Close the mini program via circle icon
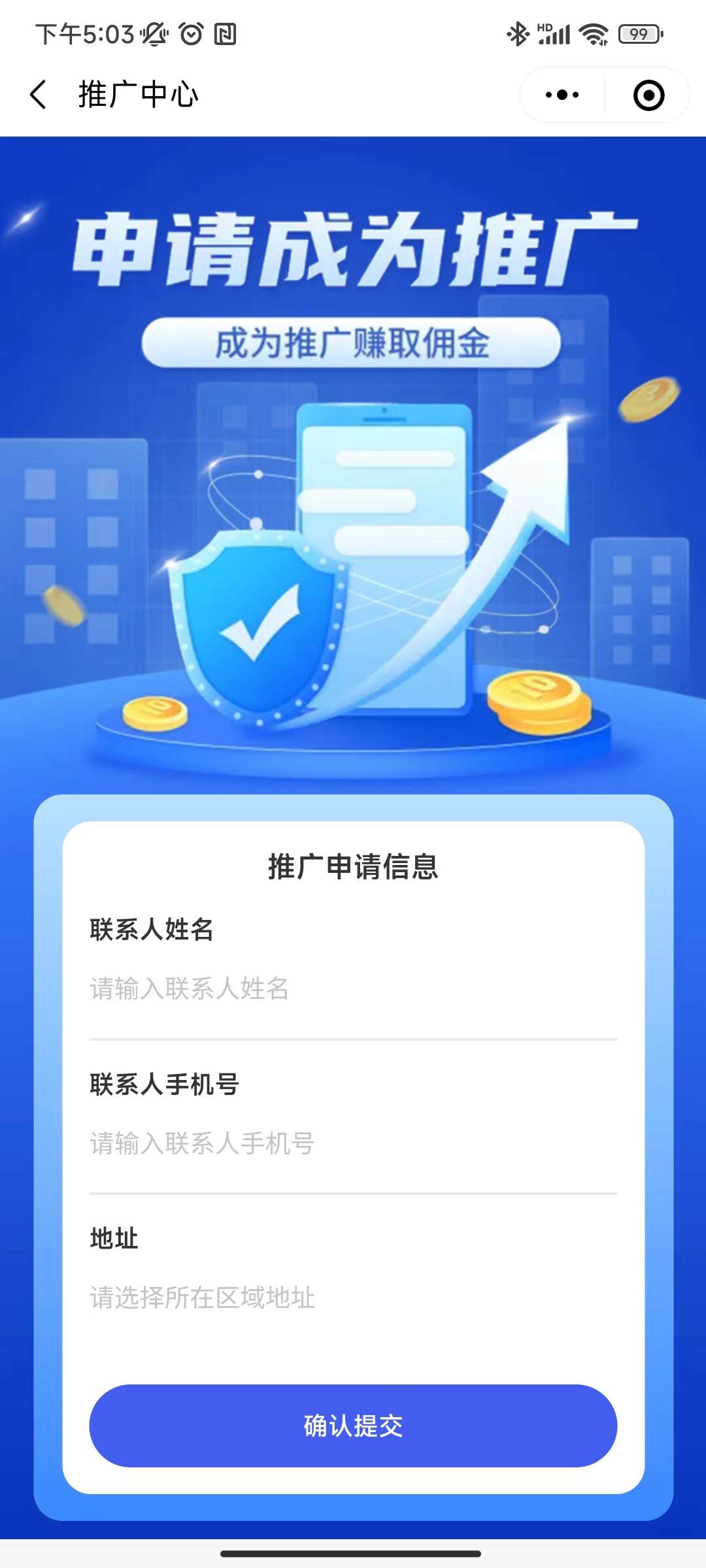Image resolution: width=706 pixels, height=1568 pixels. (648, 95)
